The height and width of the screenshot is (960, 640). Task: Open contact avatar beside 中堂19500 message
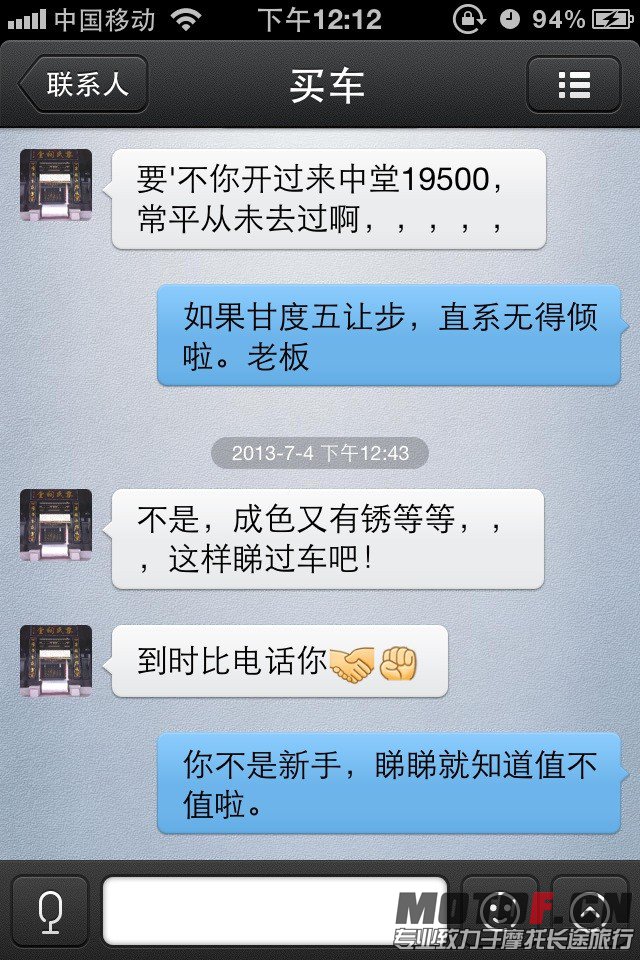pos(56,185)
